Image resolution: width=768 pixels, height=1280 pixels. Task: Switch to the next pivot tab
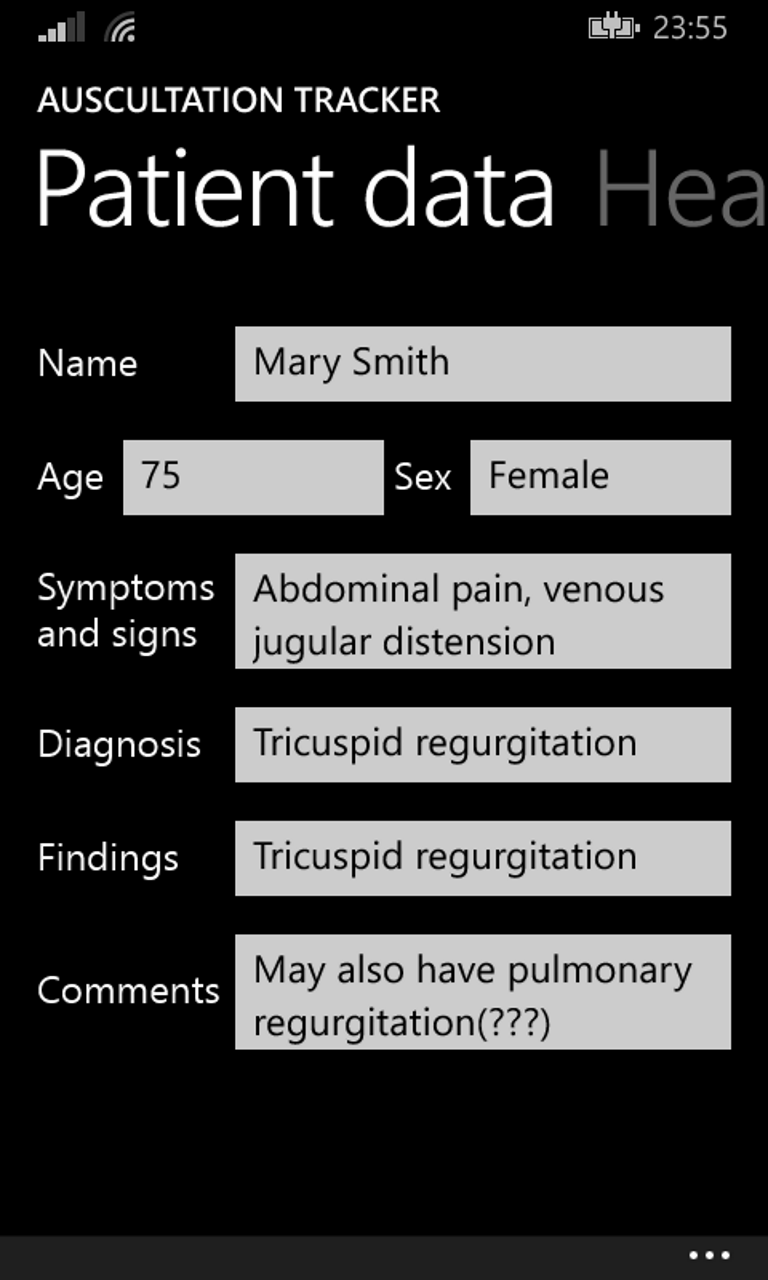point(680,190)
